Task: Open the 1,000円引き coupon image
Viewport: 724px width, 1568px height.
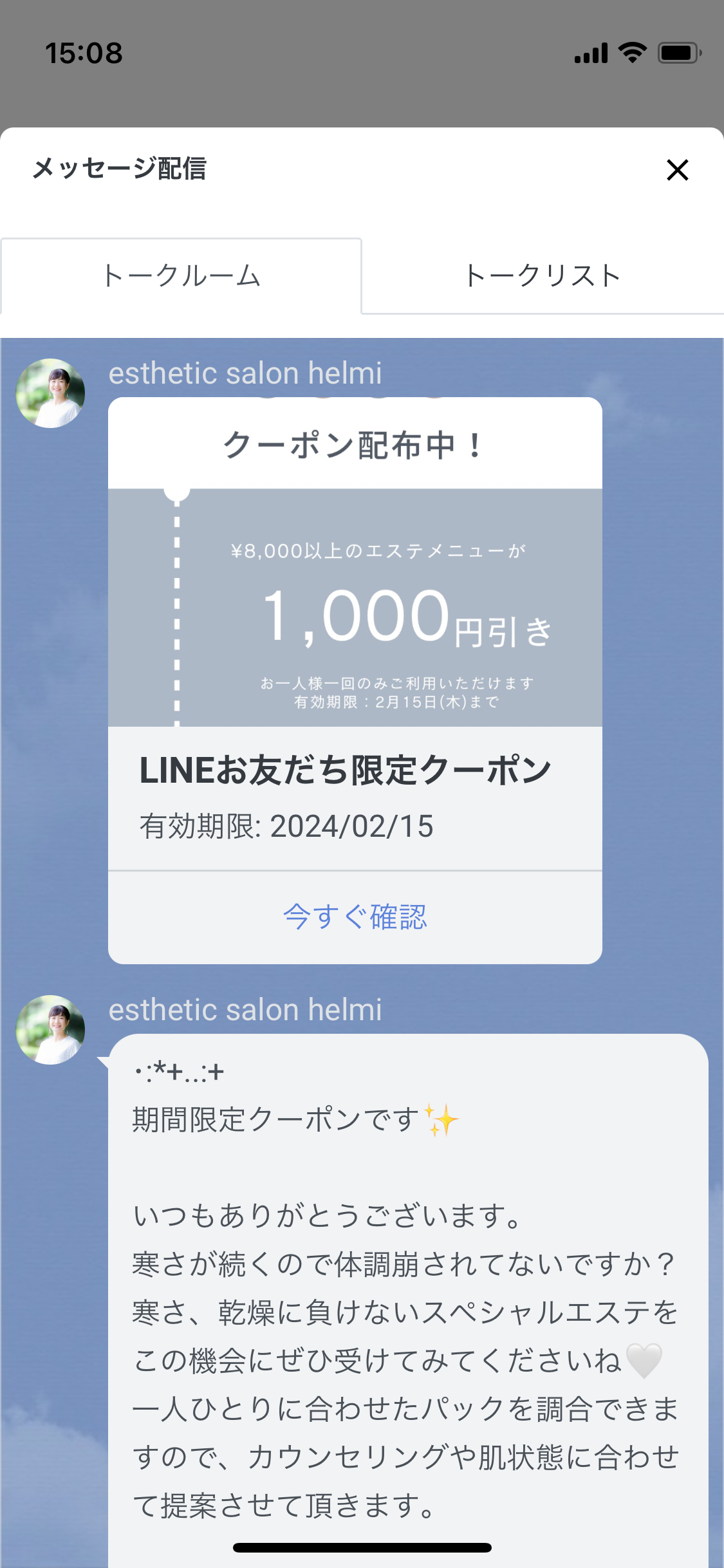Action: point(355,607)
